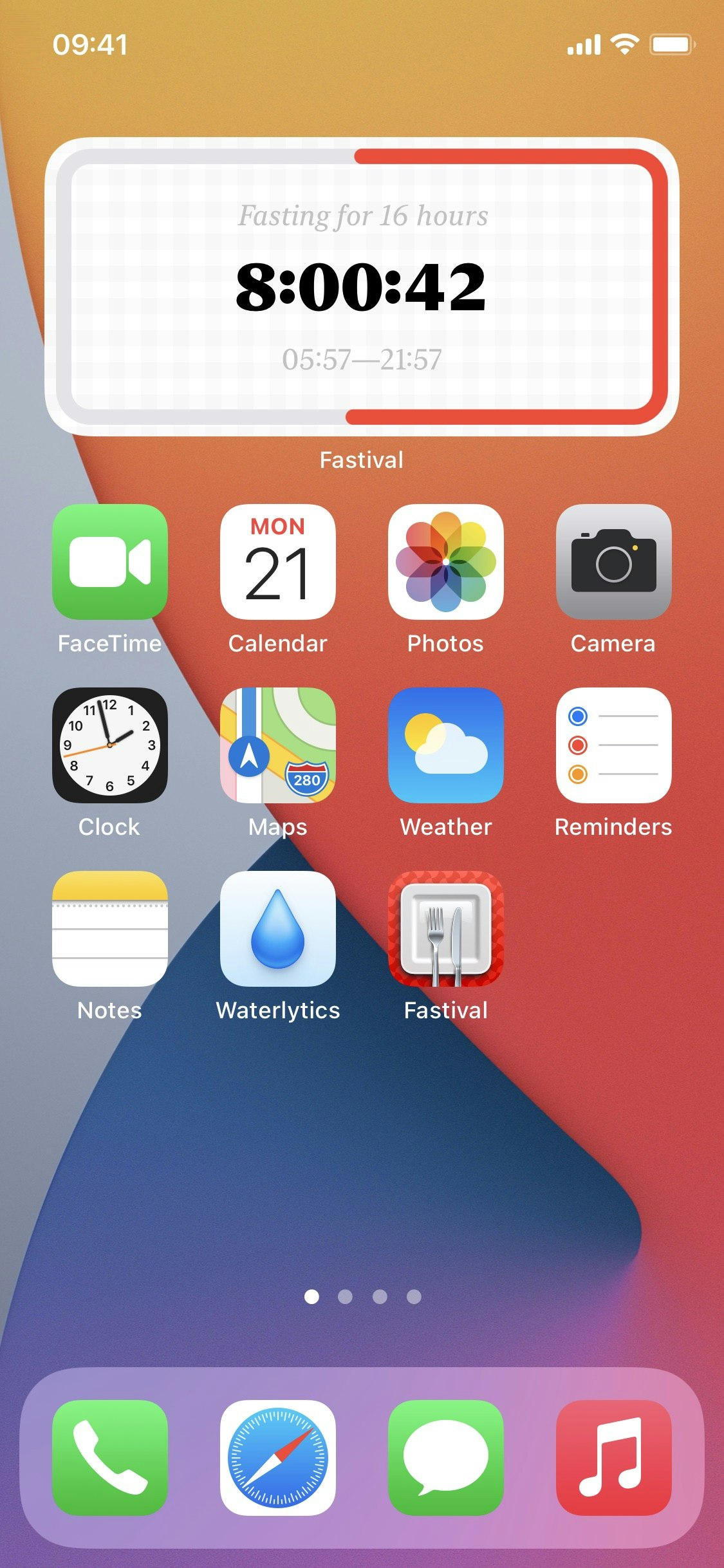Launch the Camera app
The image size is (724, 1568).
click(614, 562)
